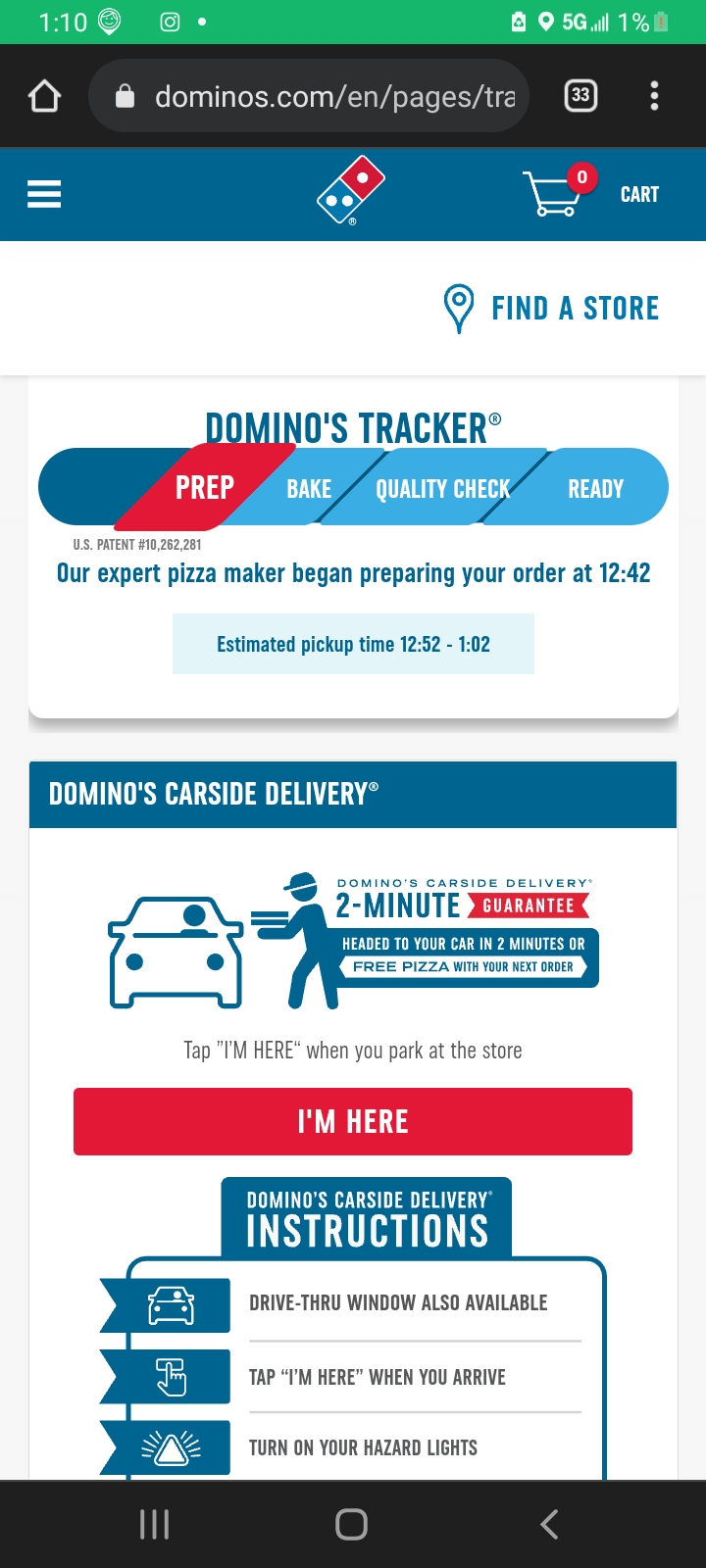
Task: Go to the Domino's homepage via logo
Action: pos(351,191)
